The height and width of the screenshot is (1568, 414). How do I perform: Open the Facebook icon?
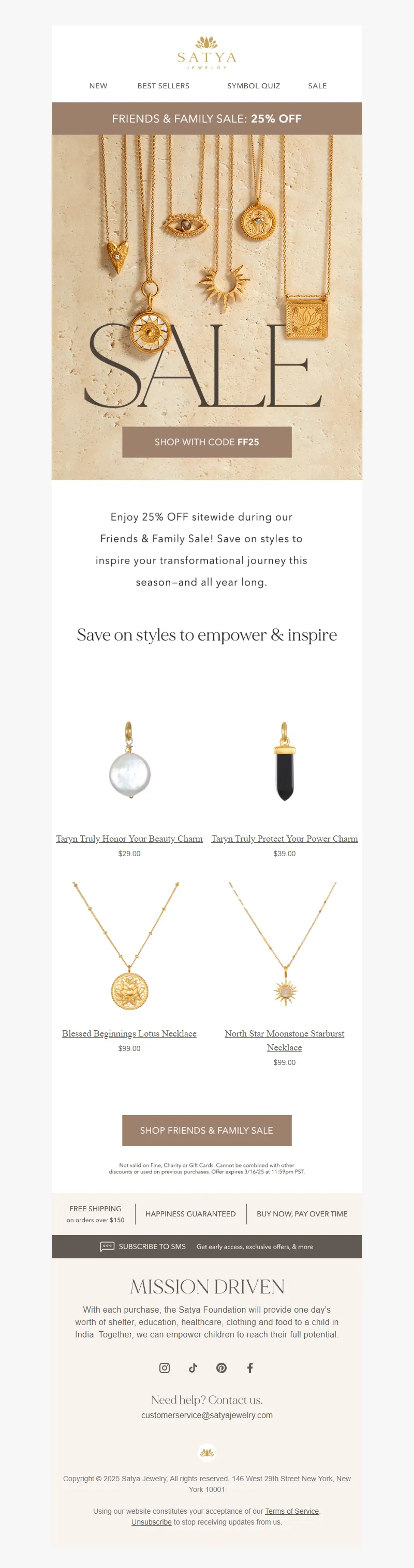pyautogui.click(x=250, y=1368)
